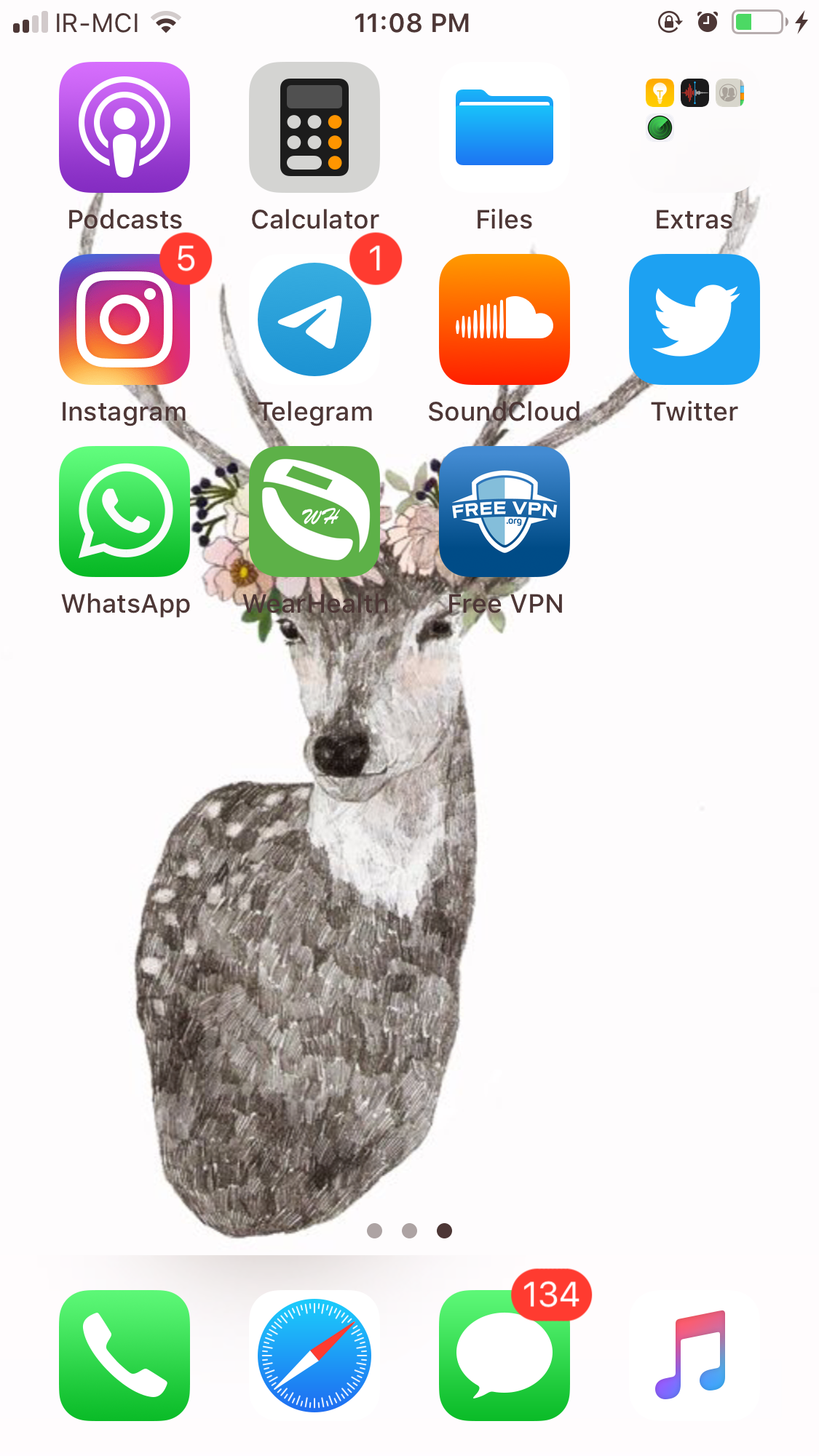The width and height of the screenshot is (819, 1456).
Task: Open the Extras folder
Action: click(695, 127)
